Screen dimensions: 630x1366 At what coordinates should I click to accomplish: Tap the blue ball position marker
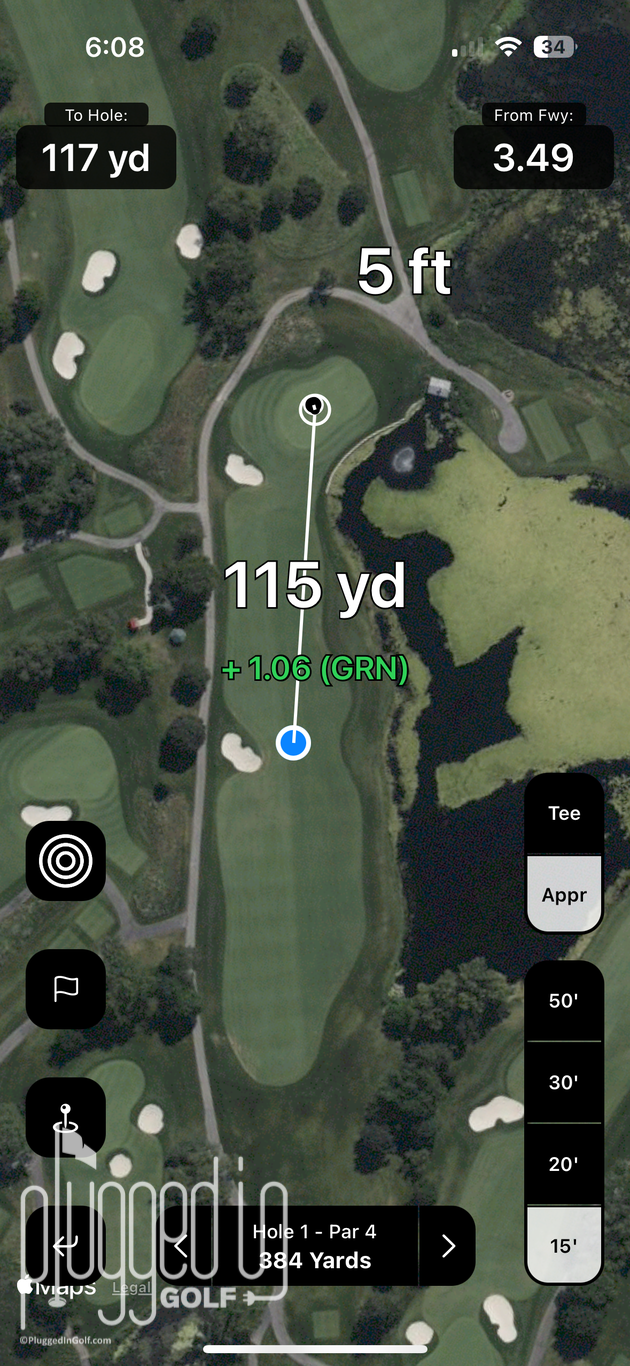293,742
